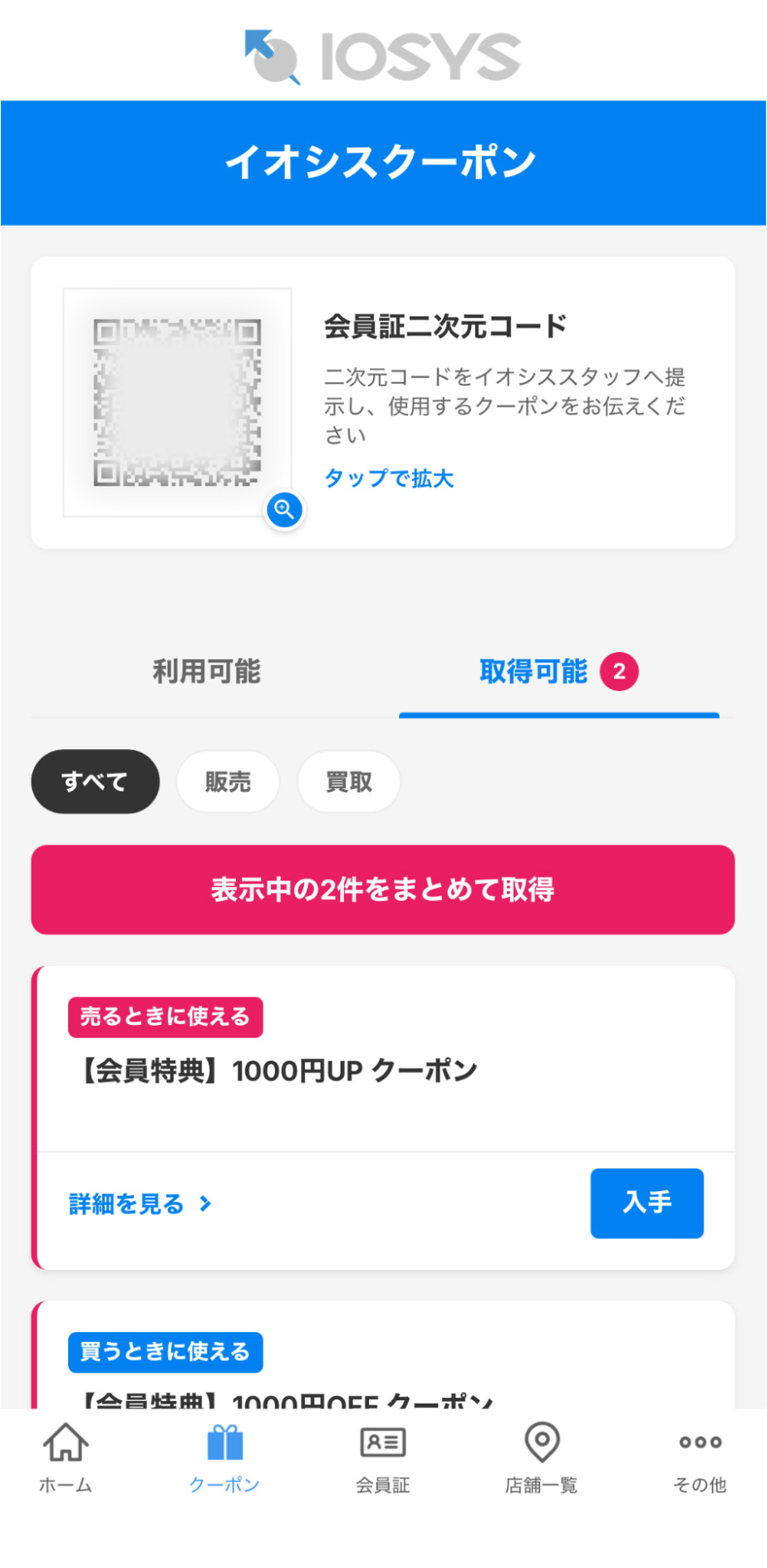Image resolution: width=767 pixels, height=1568 pixels.
Task: Tap the magnifier icon to enlarge the code
Action: pyautogui.click(x=284, y=509)
